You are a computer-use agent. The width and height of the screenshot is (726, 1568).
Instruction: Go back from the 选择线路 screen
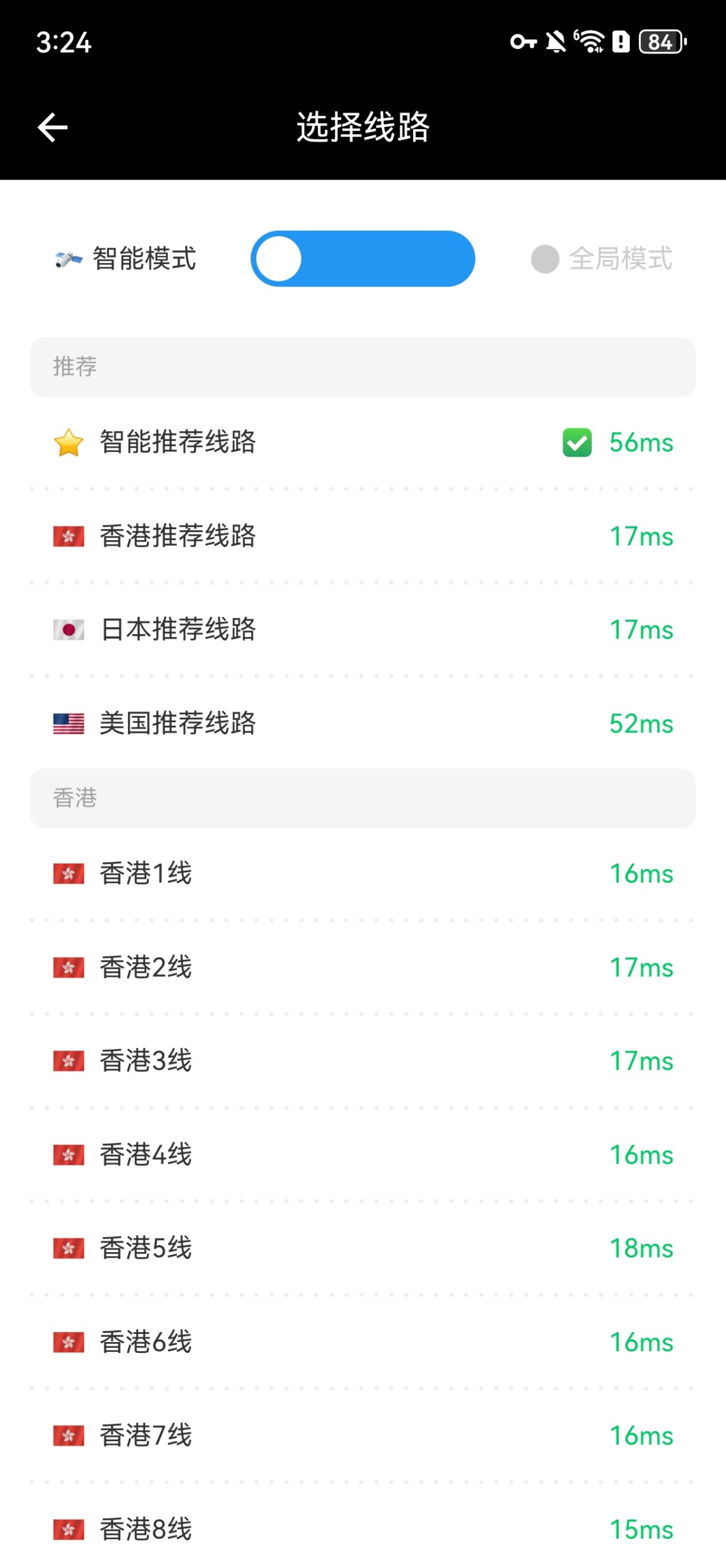pyautogui.click(x=53, y=127)
